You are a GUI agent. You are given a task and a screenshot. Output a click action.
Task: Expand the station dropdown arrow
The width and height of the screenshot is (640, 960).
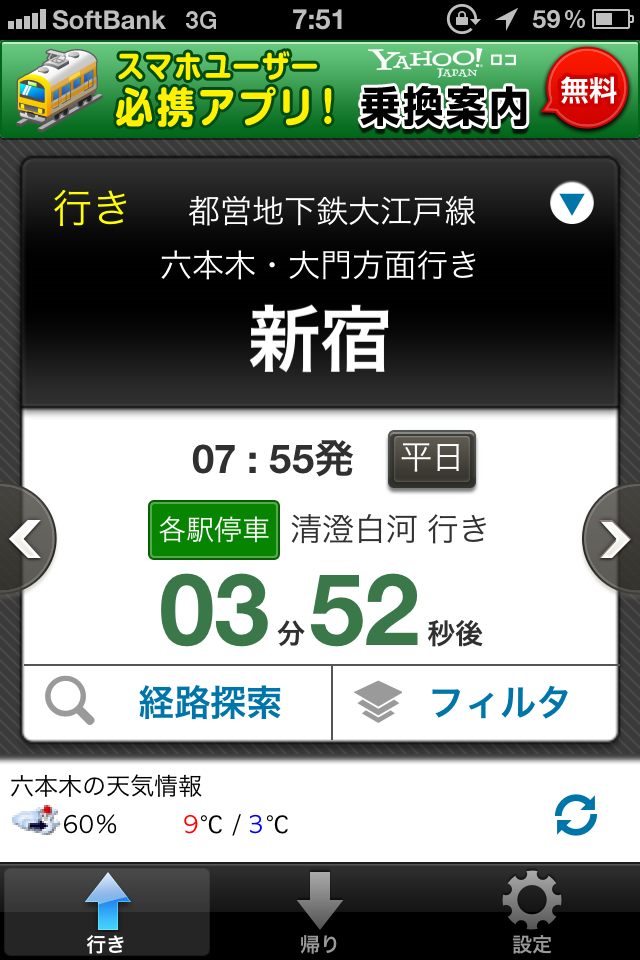point(572,205)
